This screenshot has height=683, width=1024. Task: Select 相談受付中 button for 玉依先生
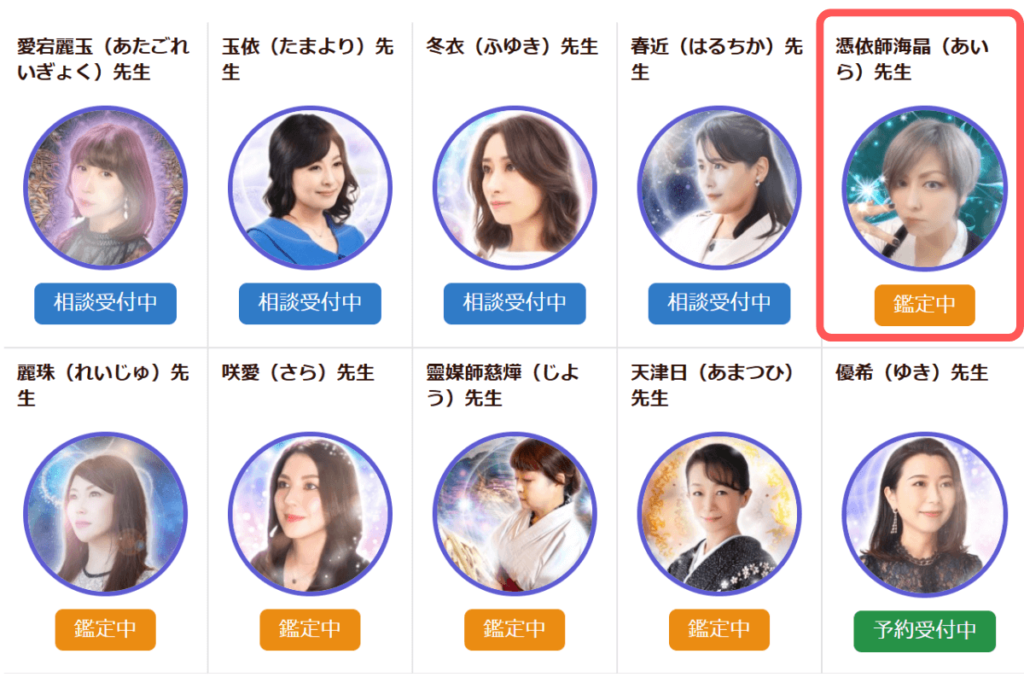[310, 303]
